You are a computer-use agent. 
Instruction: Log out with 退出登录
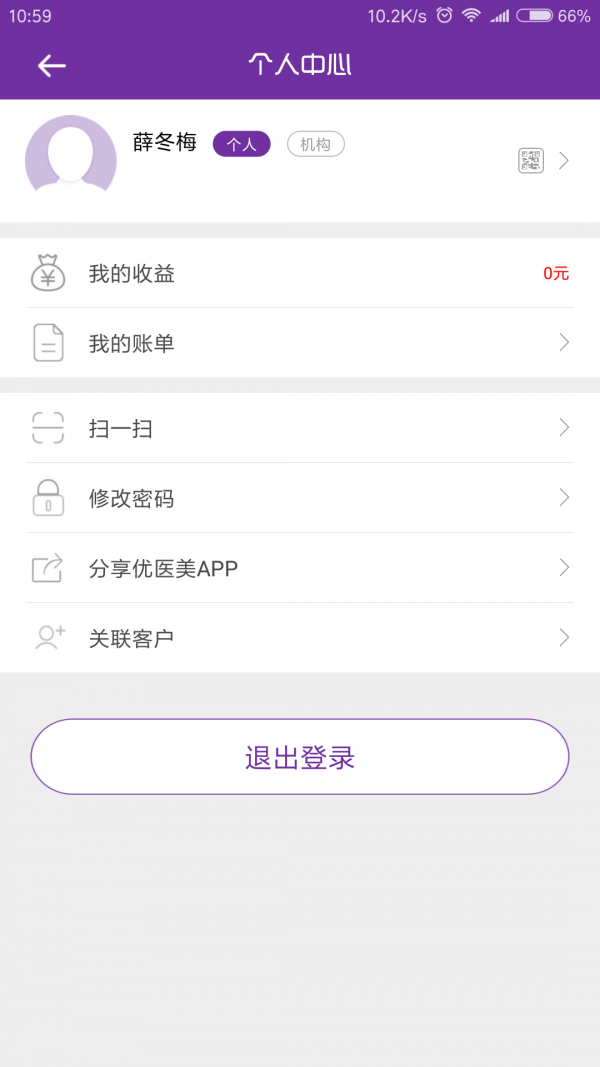pos(300,757)
